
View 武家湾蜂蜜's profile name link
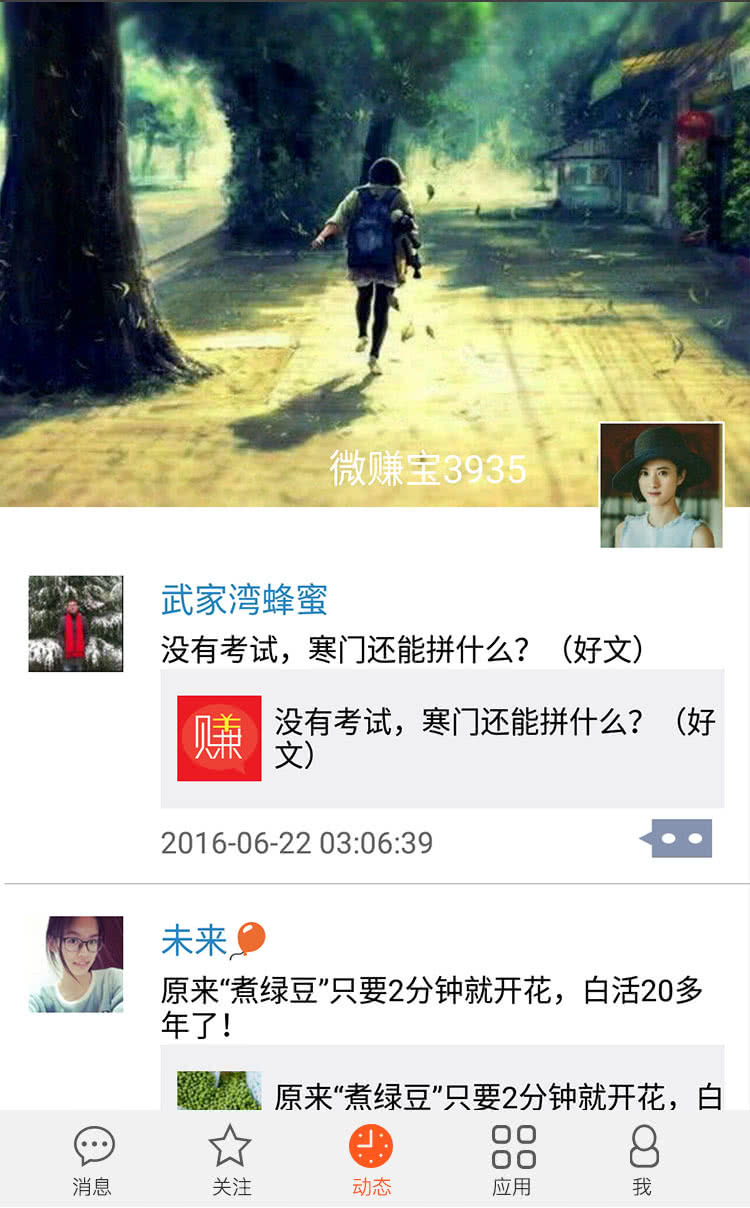pos(244,600)
